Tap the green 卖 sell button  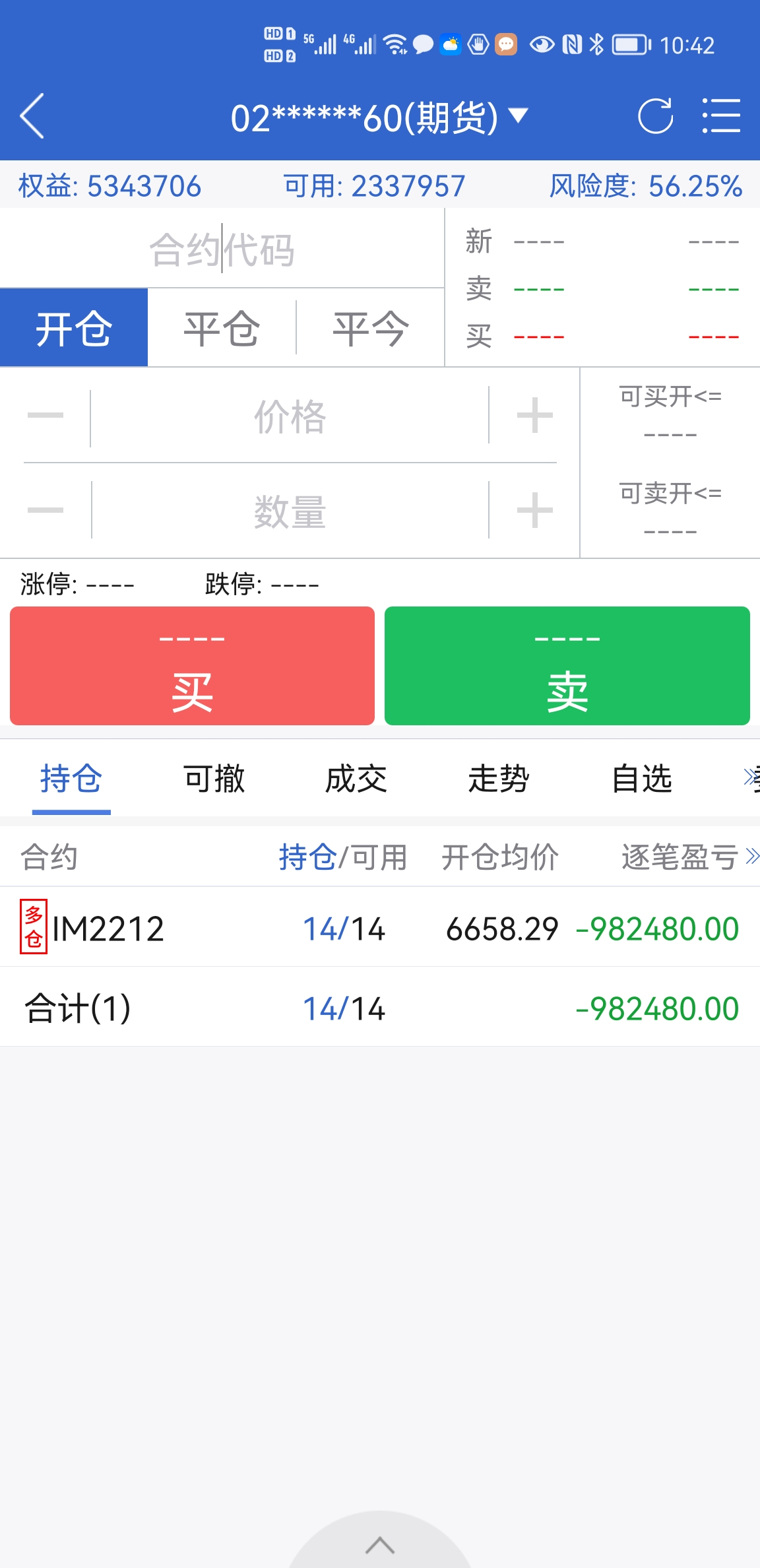[x=567, y=666]
